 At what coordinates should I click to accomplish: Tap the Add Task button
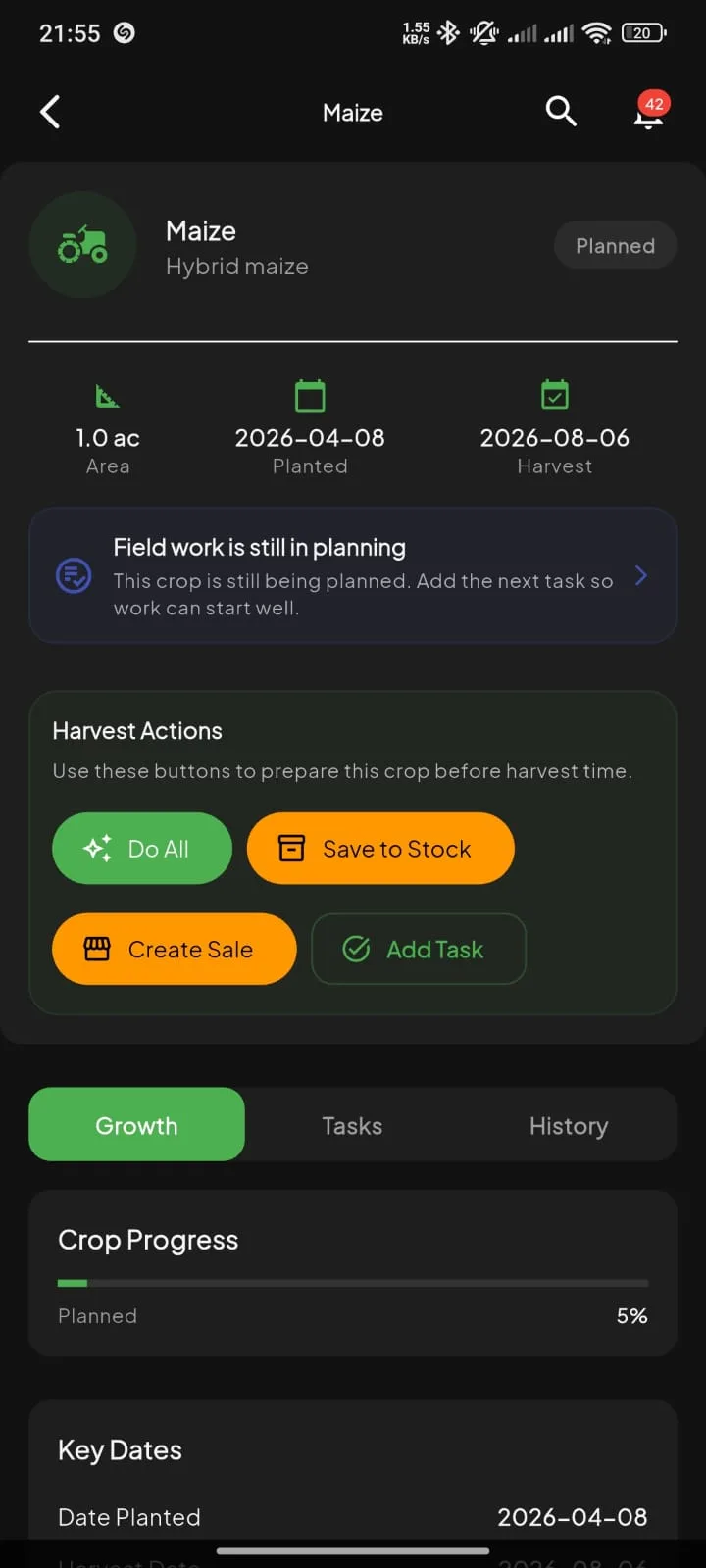[x=419, y=949]
